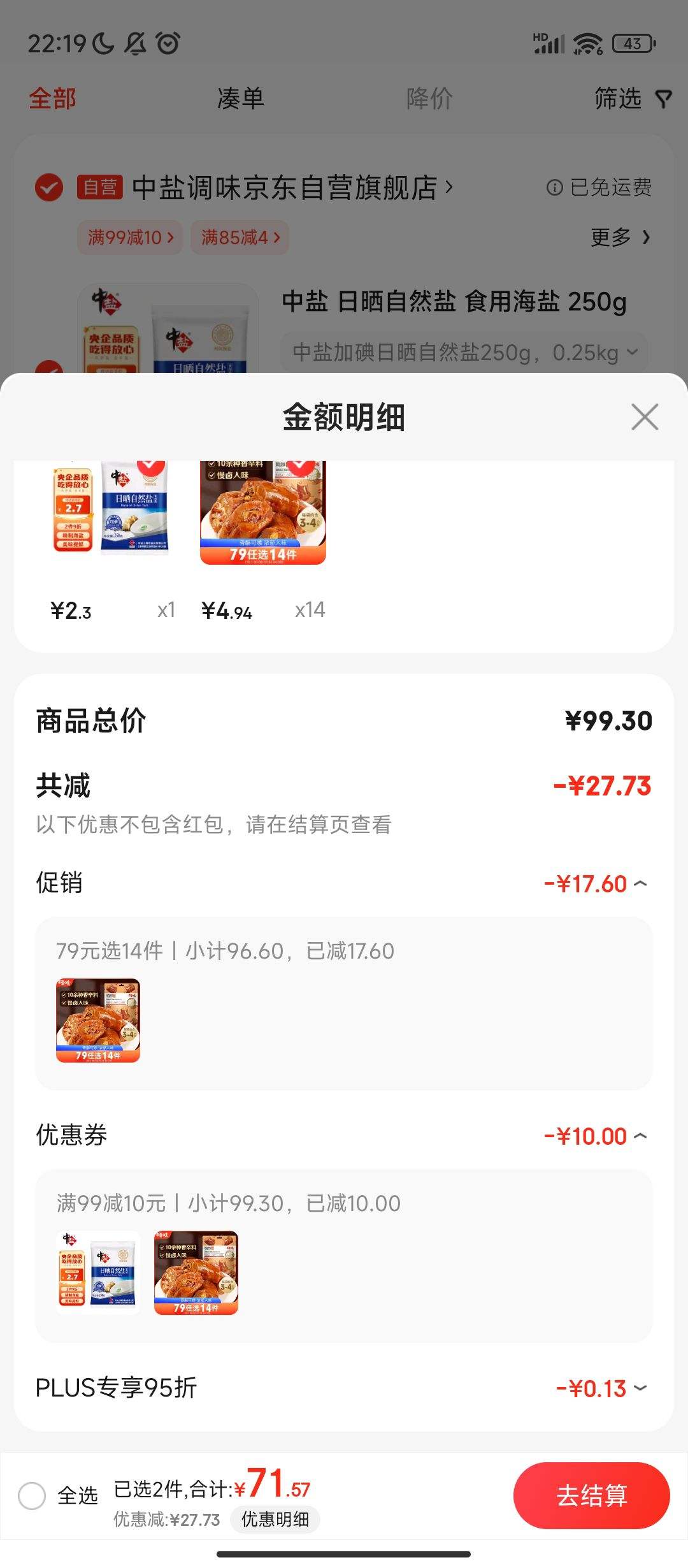The width and height of the screenshot is (688, 1568).
Task: Open the 优惠明细 discount breakdown
Action: 275,1520
